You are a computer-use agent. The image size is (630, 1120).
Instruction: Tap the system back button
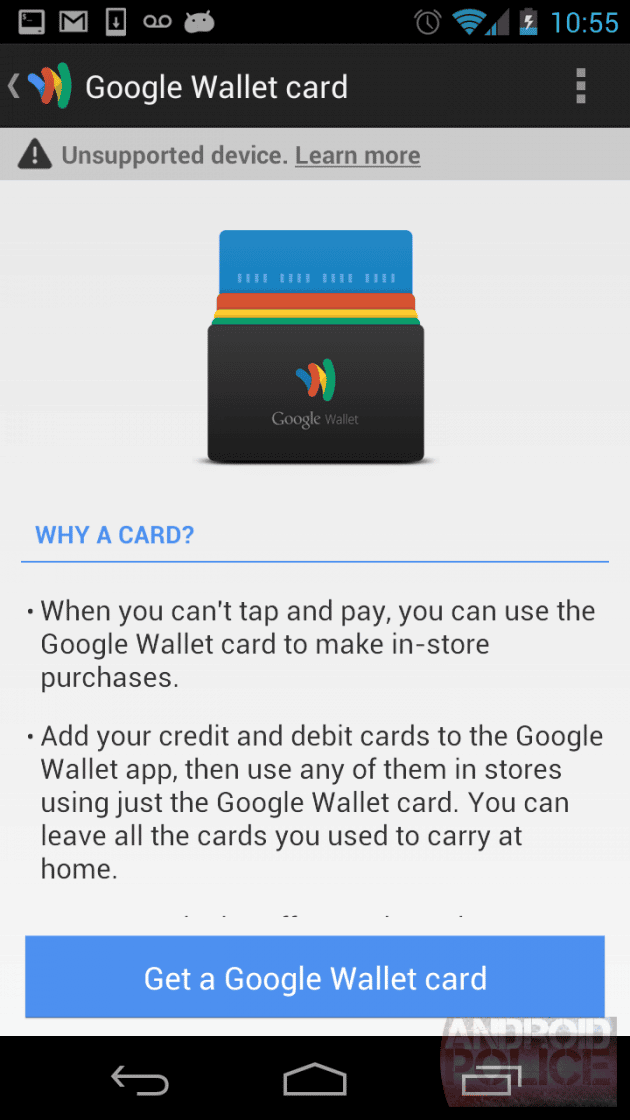click(140, 1079)
